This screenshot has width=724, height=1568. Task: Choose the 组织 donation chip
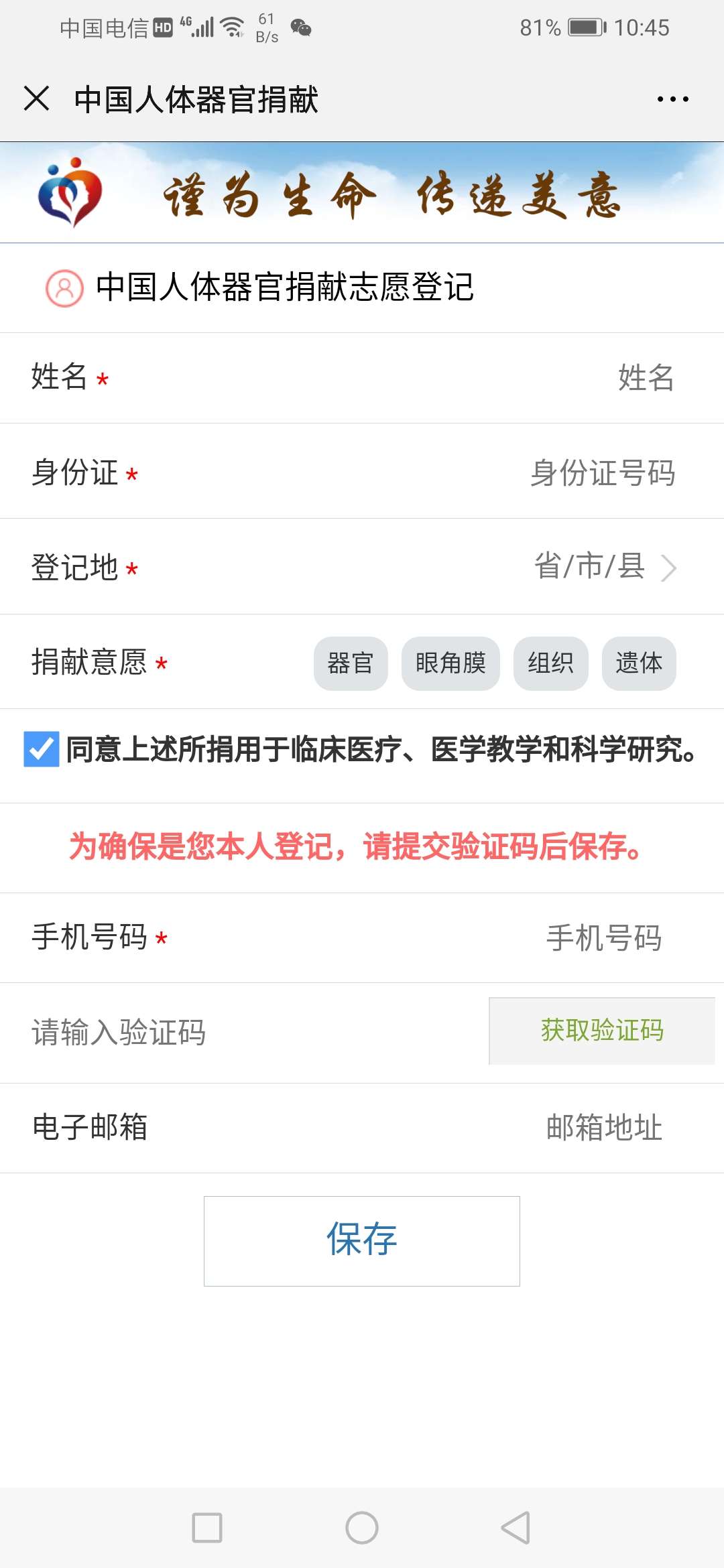[x=551, y=663]
